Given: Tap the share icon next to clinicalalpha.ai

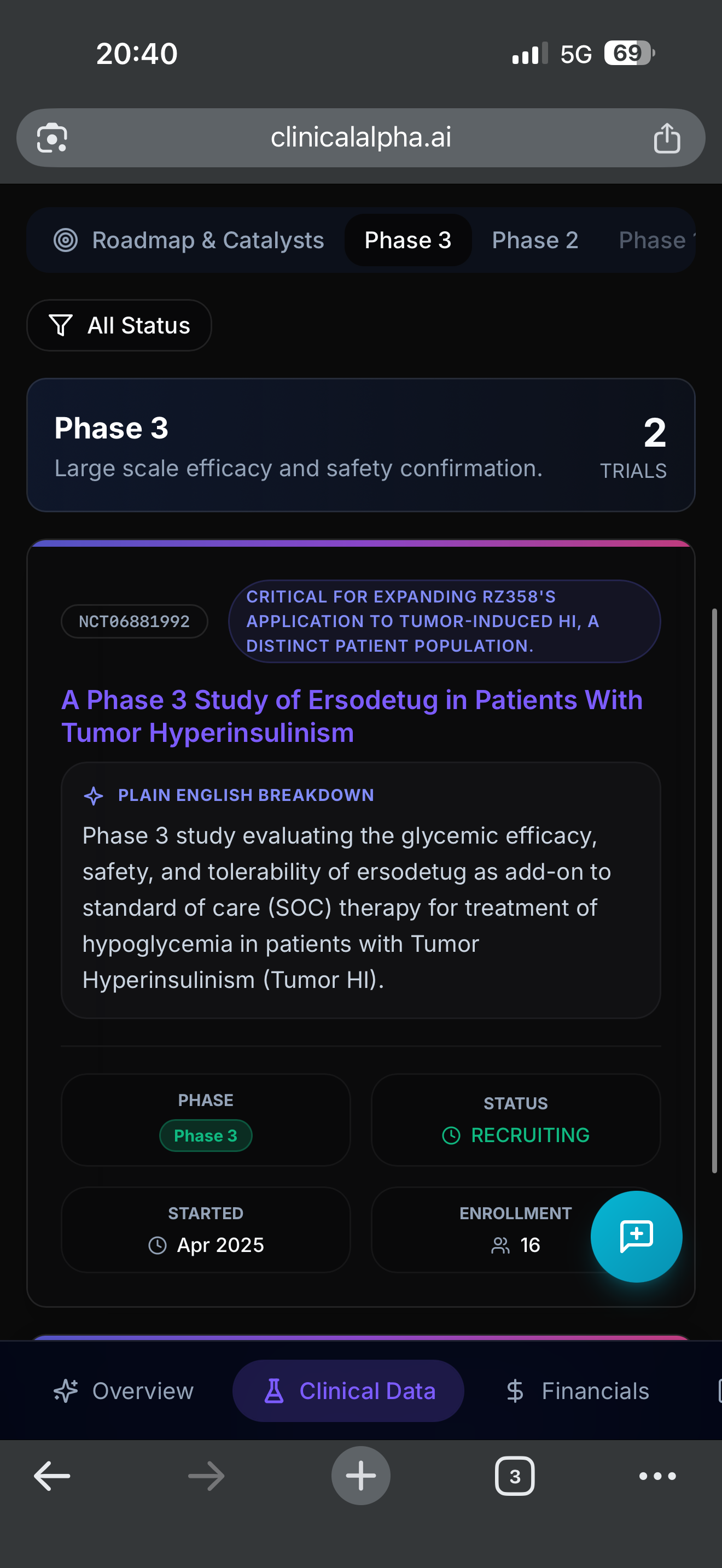Looking at the screenshot, I should click(x=668, y=138).
